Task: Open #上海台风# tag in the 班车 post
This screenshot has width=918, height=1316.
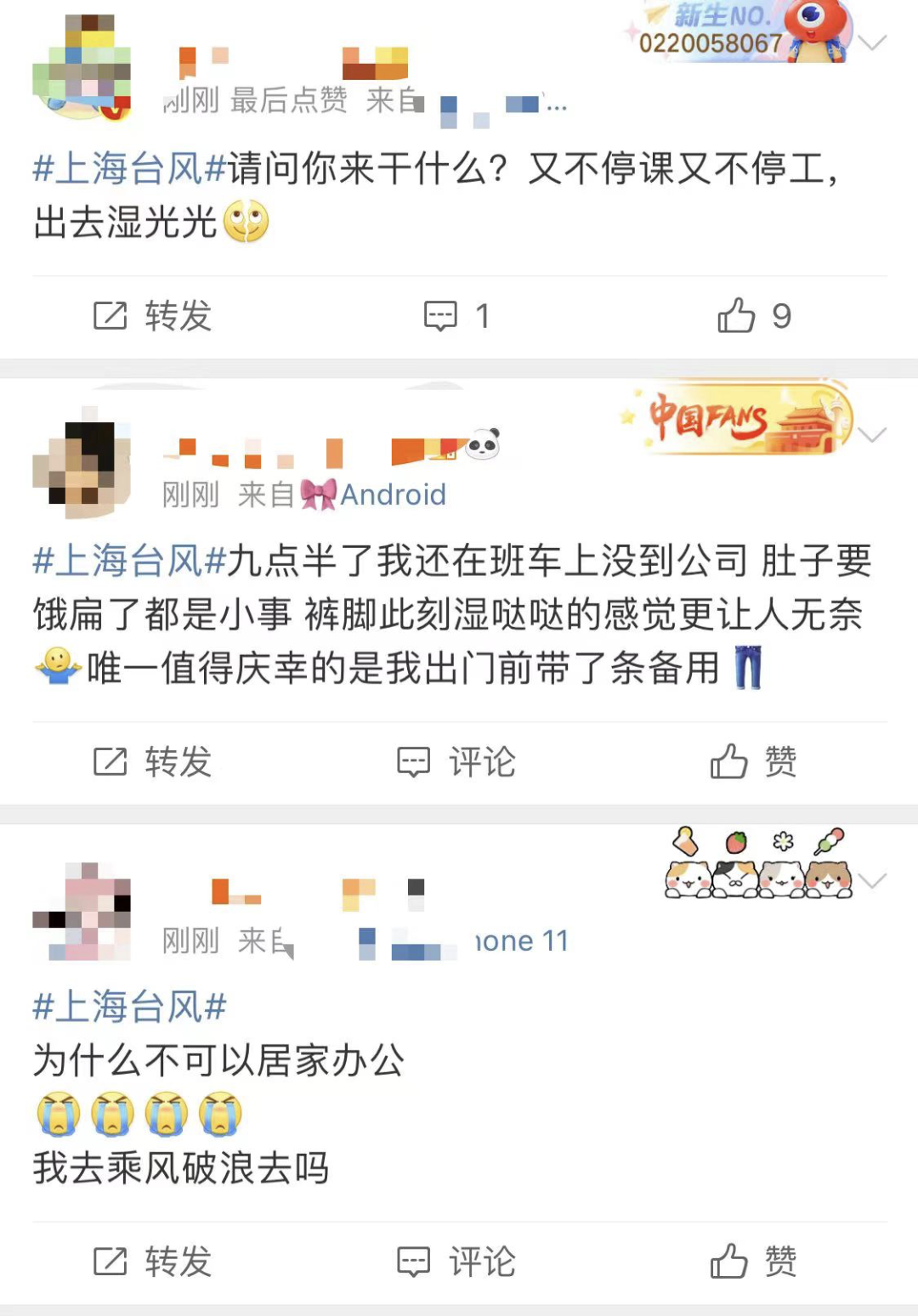Action: tap(129, 561)
